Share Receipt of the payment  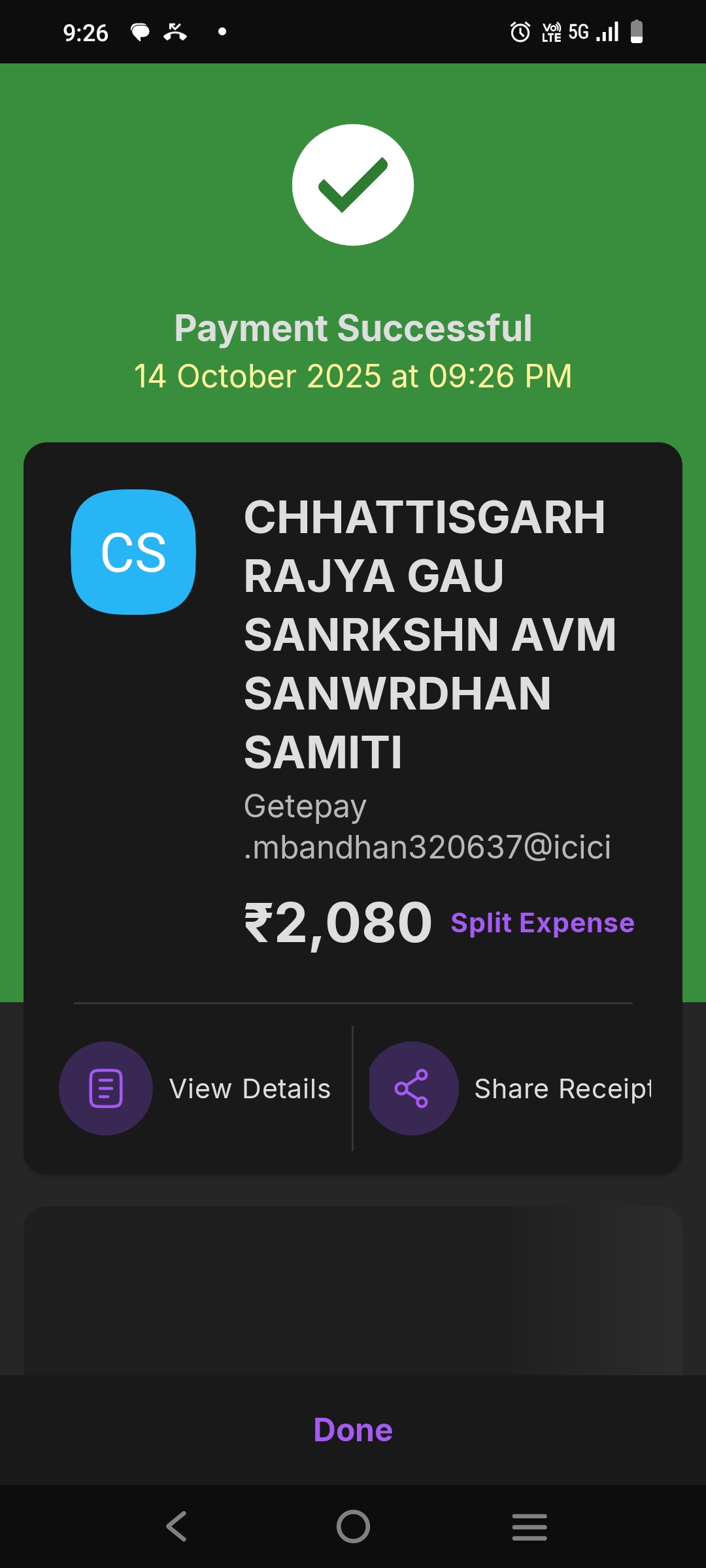point(511,1088)
